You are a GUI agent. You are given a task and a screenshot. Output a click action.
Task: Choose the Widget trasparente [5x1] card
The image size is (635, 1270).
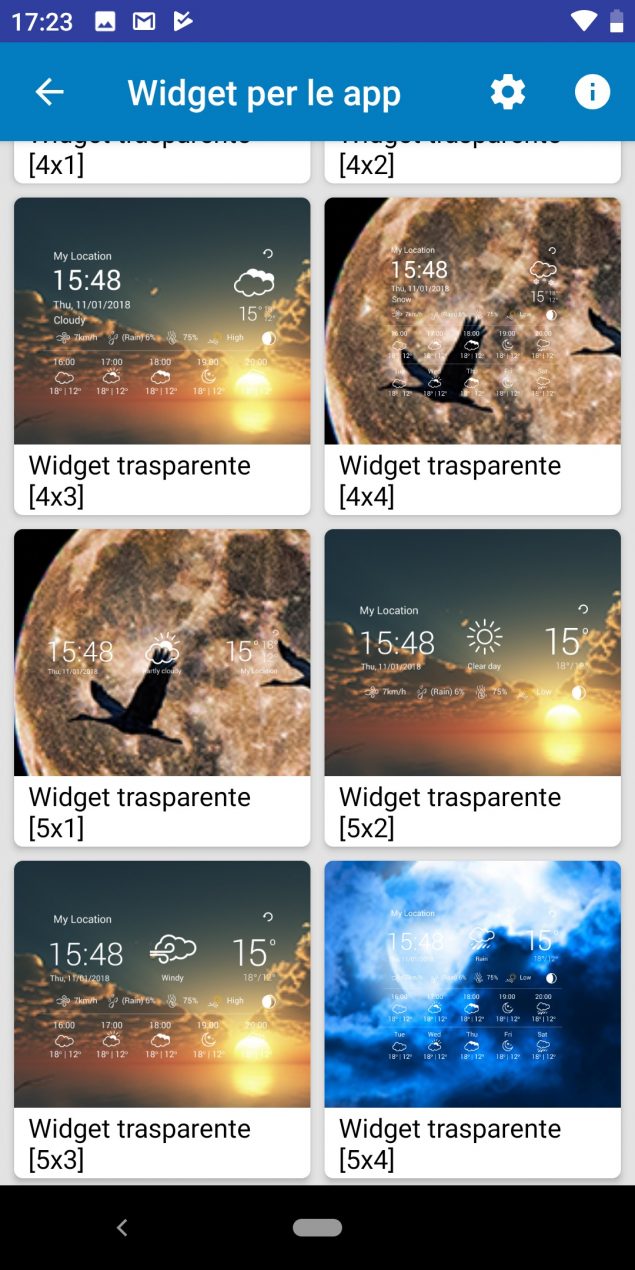pos(162,687)
